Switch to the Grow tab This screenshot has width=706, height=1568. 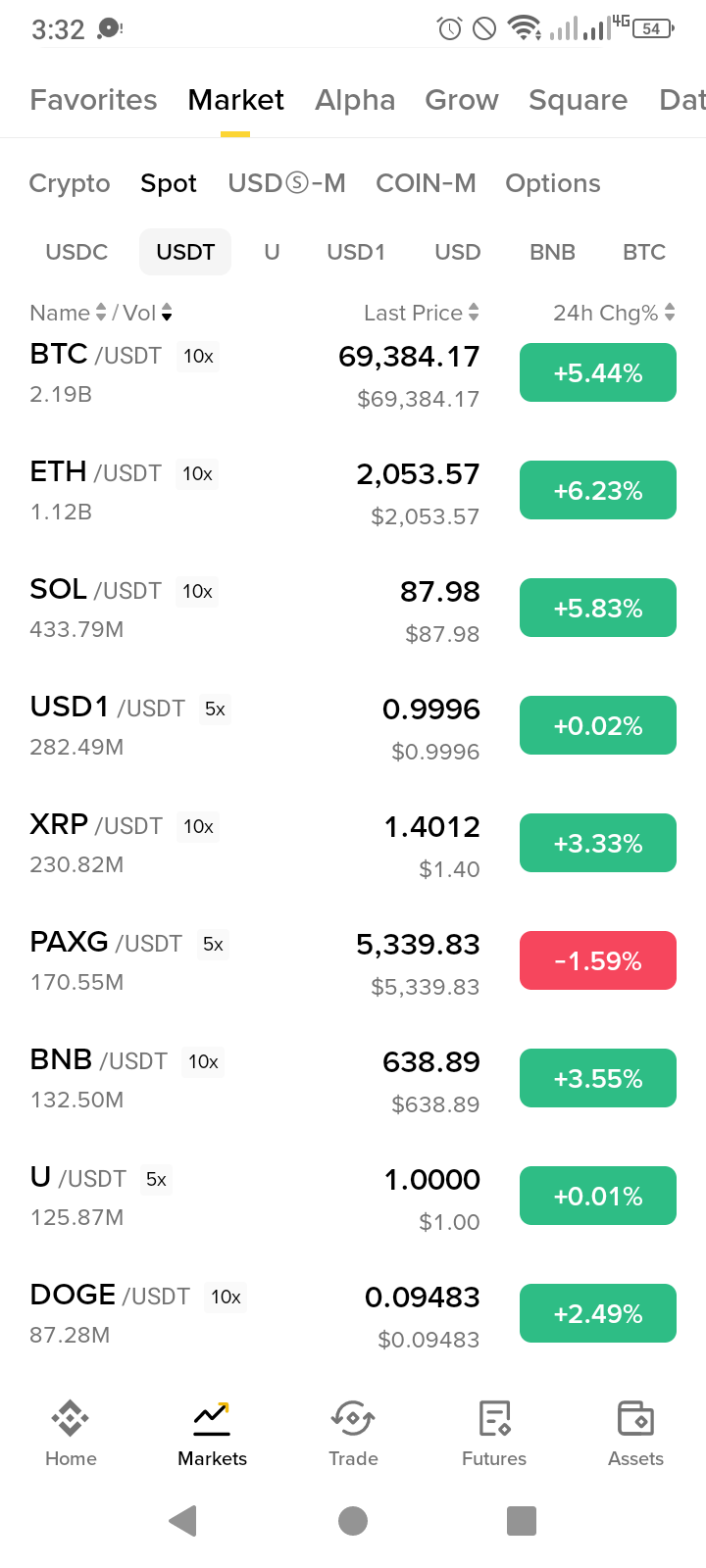[x=462, y=100]
